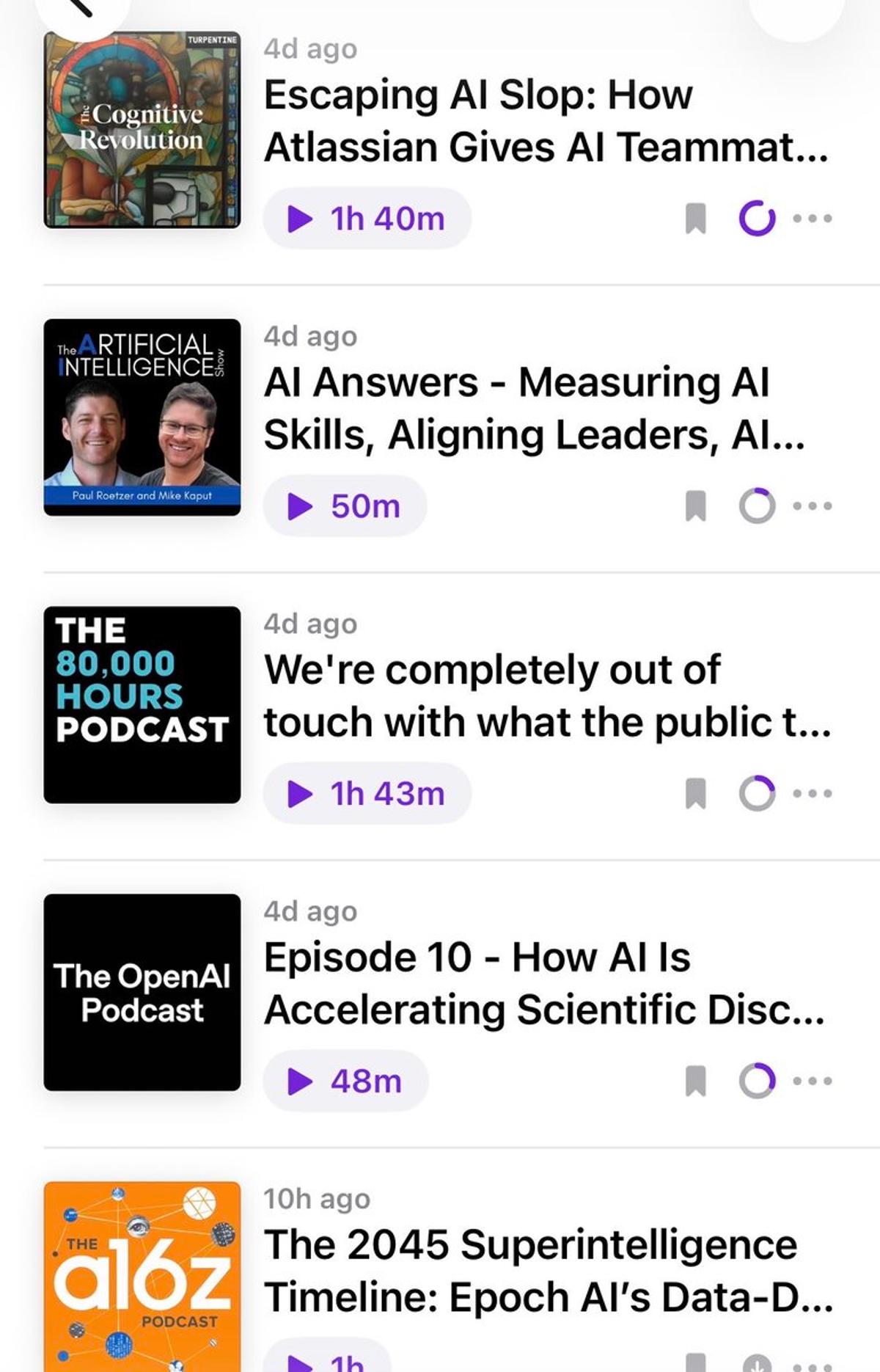Tap the download indicator on the OpenAI Podcast episode
This screenshot has width=880, height=1372.
point(757,1081)
